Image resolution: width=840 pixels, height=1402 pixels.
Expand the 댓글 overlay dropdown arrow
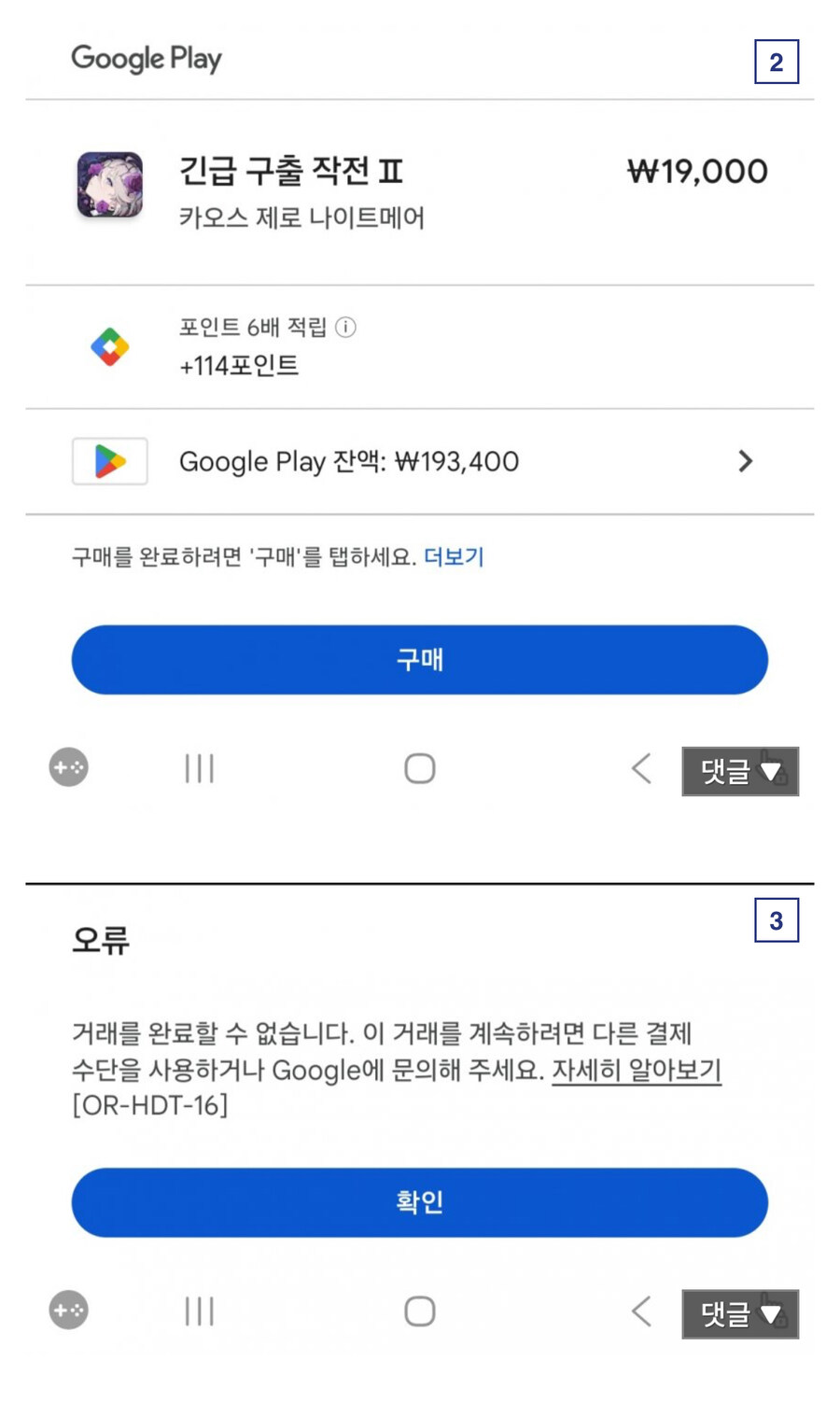(771, 769)
